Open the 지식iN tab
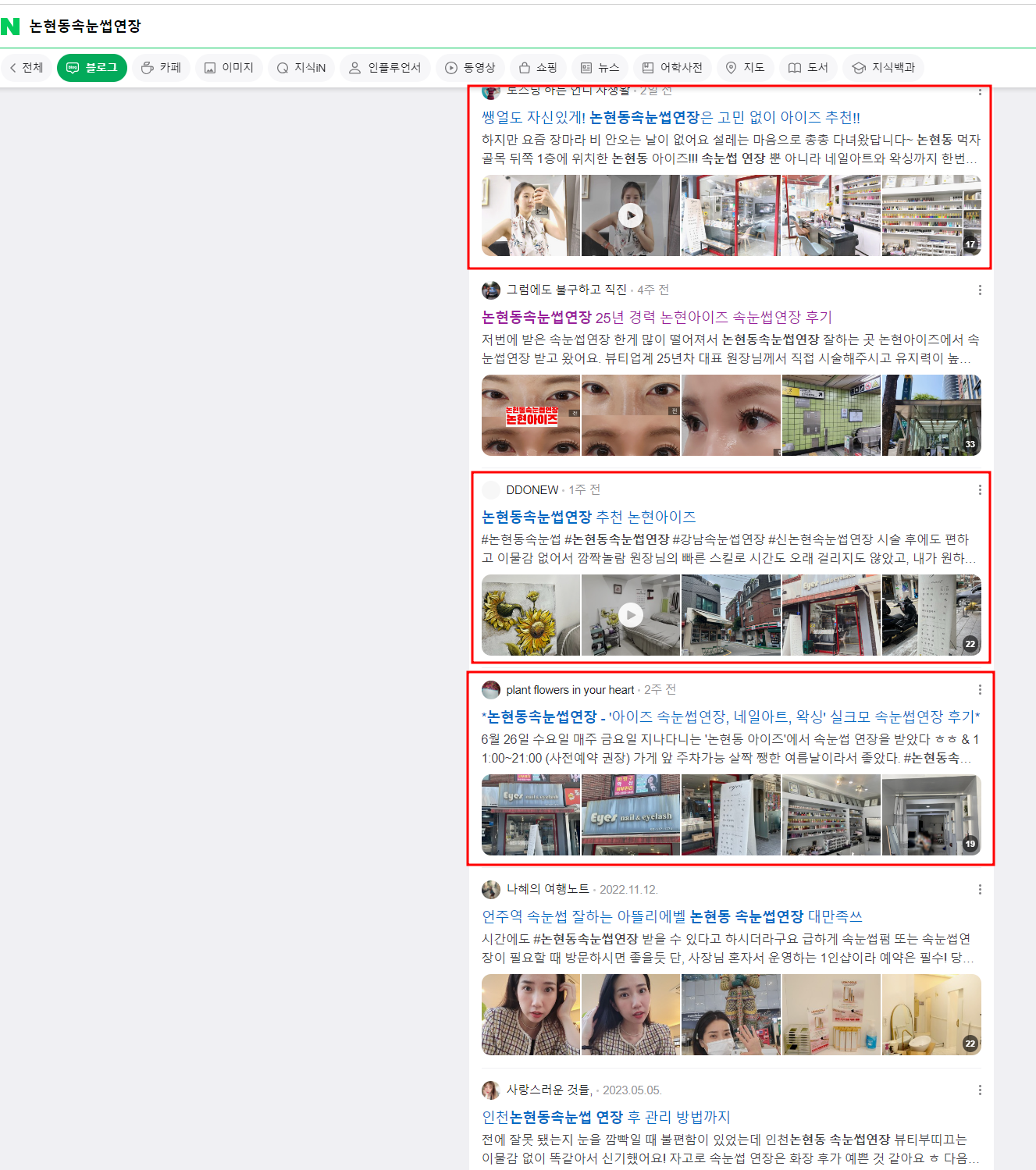1036x1170 pixels. 301,68
